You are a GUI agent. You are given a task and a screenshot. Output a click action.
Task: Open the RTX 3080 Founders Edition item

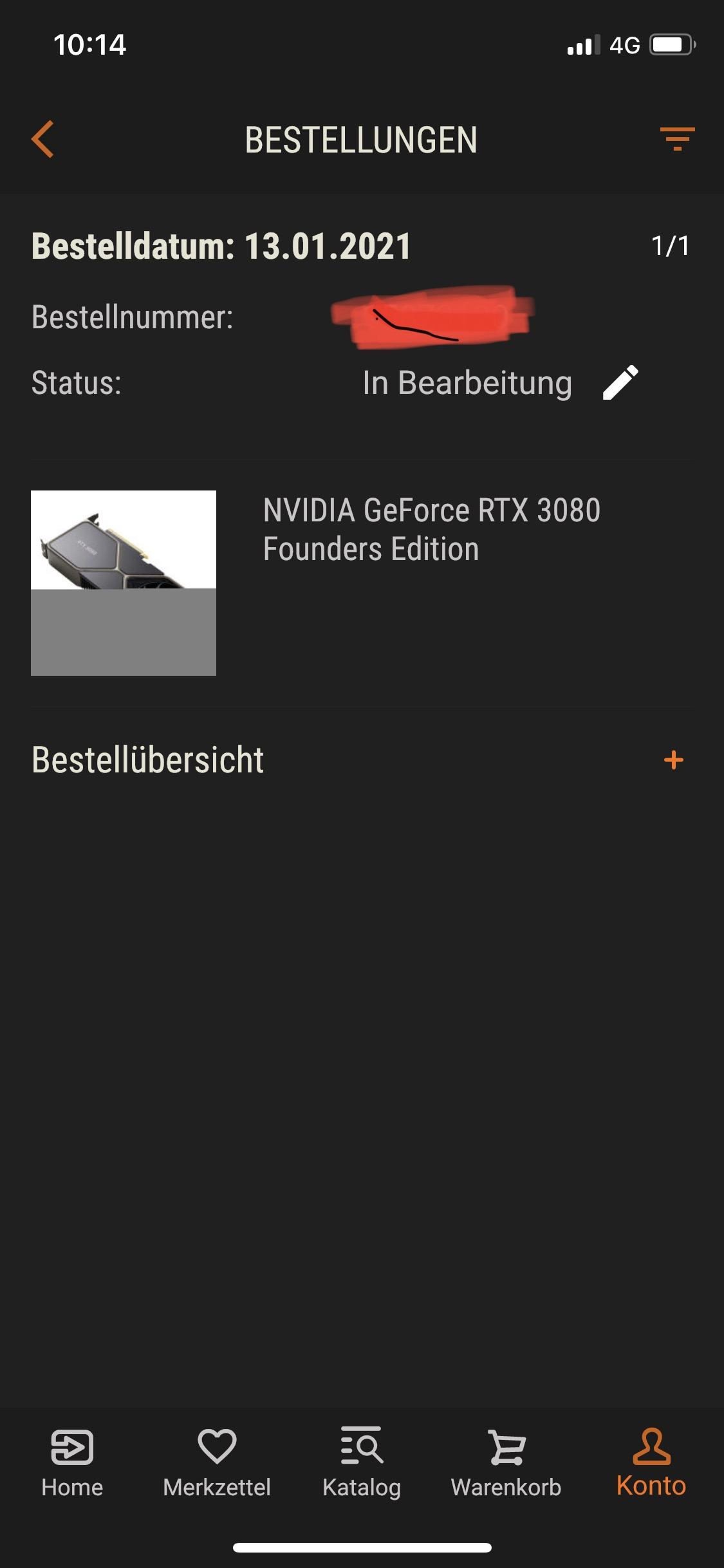[x=431, y=529]
